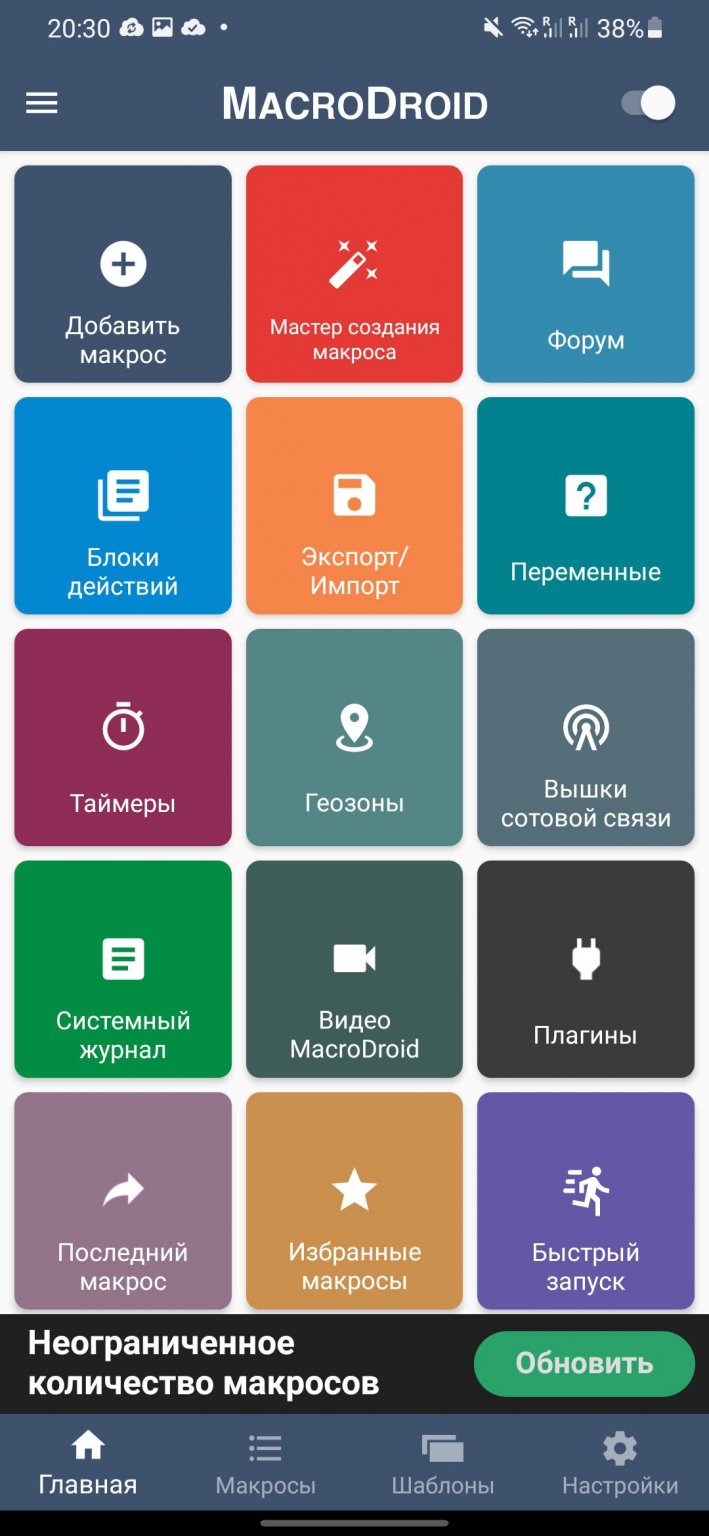Toggle the MacroDroid master switch

647,103
